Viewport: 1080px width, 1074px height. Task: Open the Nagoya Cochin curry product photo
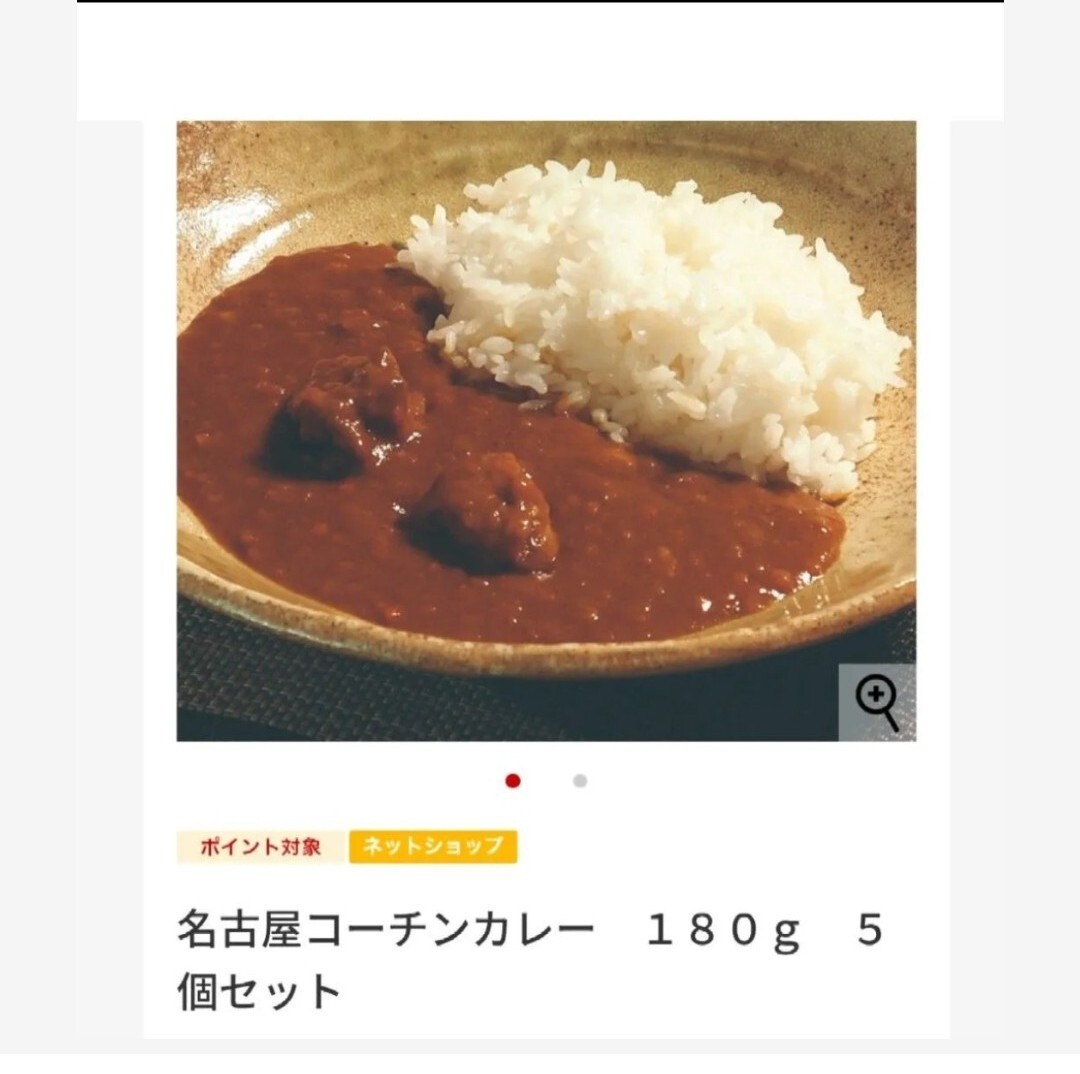pos(545,430)
